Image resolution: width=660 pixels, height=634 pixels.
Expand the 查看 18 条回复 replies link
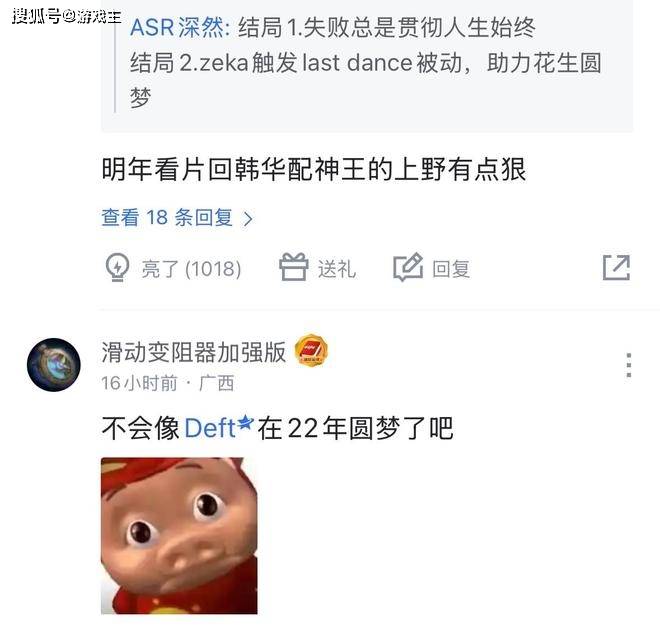point(177,217)
